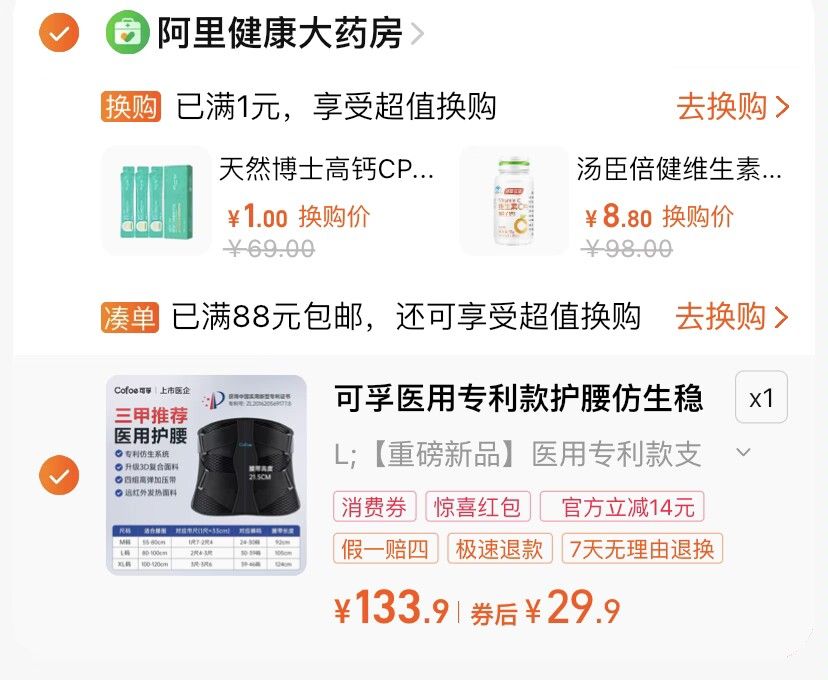The width and height of the screenshot is (828, 680).
Task: Change quantity with the x1 box
Action: point(761,398)
